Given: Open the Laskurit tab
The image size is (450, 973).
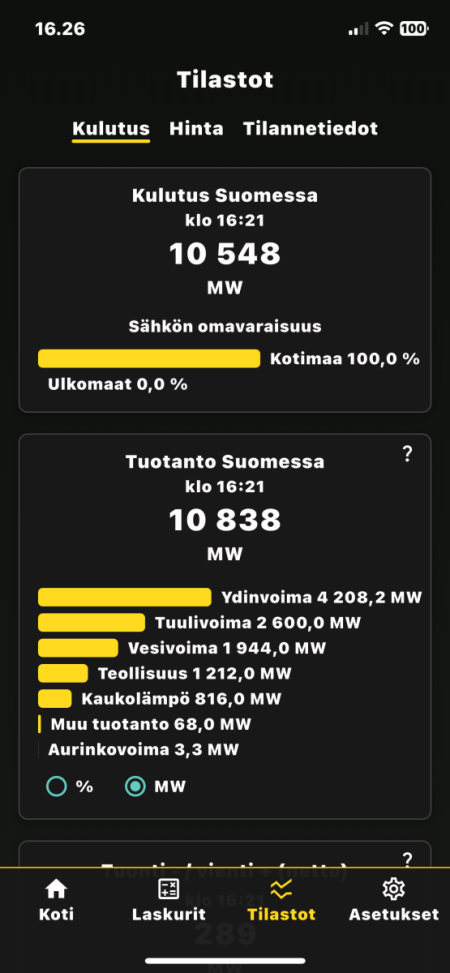Looking at the screenshot, I should pos(168,900).
